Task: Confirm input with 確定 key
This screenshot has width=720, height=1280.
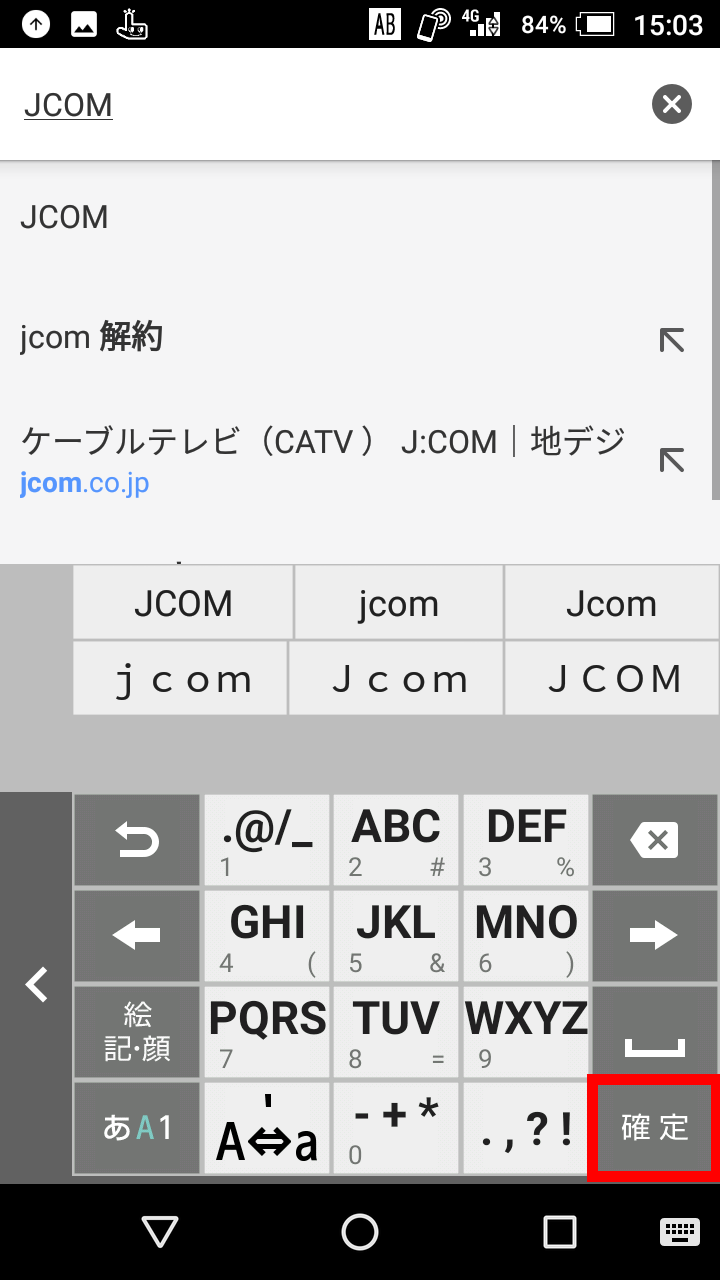Action: coord(655,1127)
